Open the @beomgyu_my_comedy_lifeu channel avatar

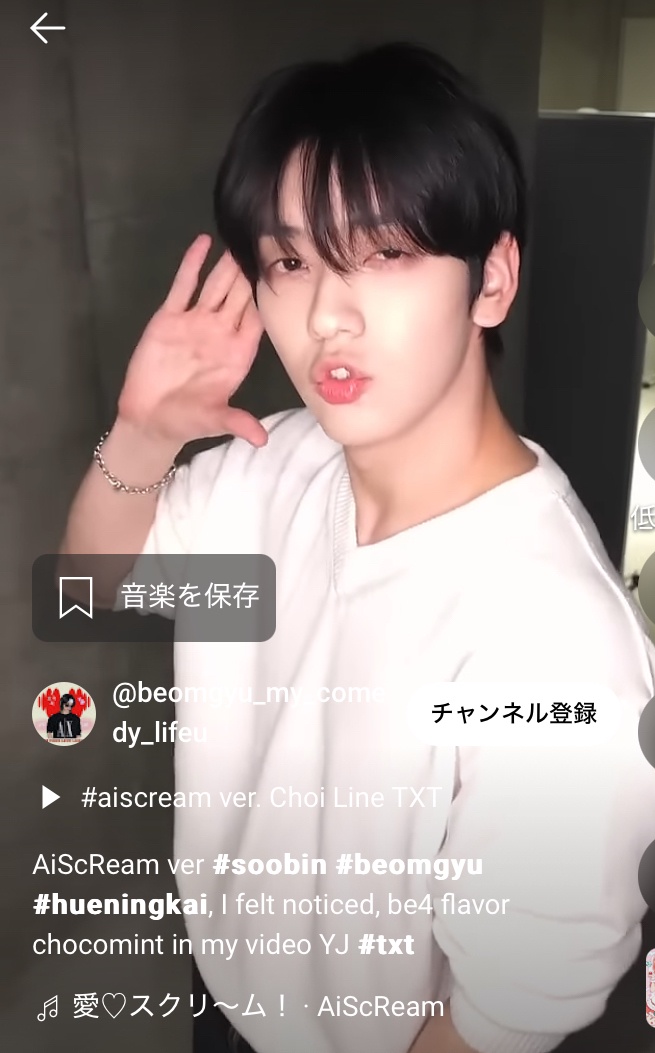[x=64, y=713]
